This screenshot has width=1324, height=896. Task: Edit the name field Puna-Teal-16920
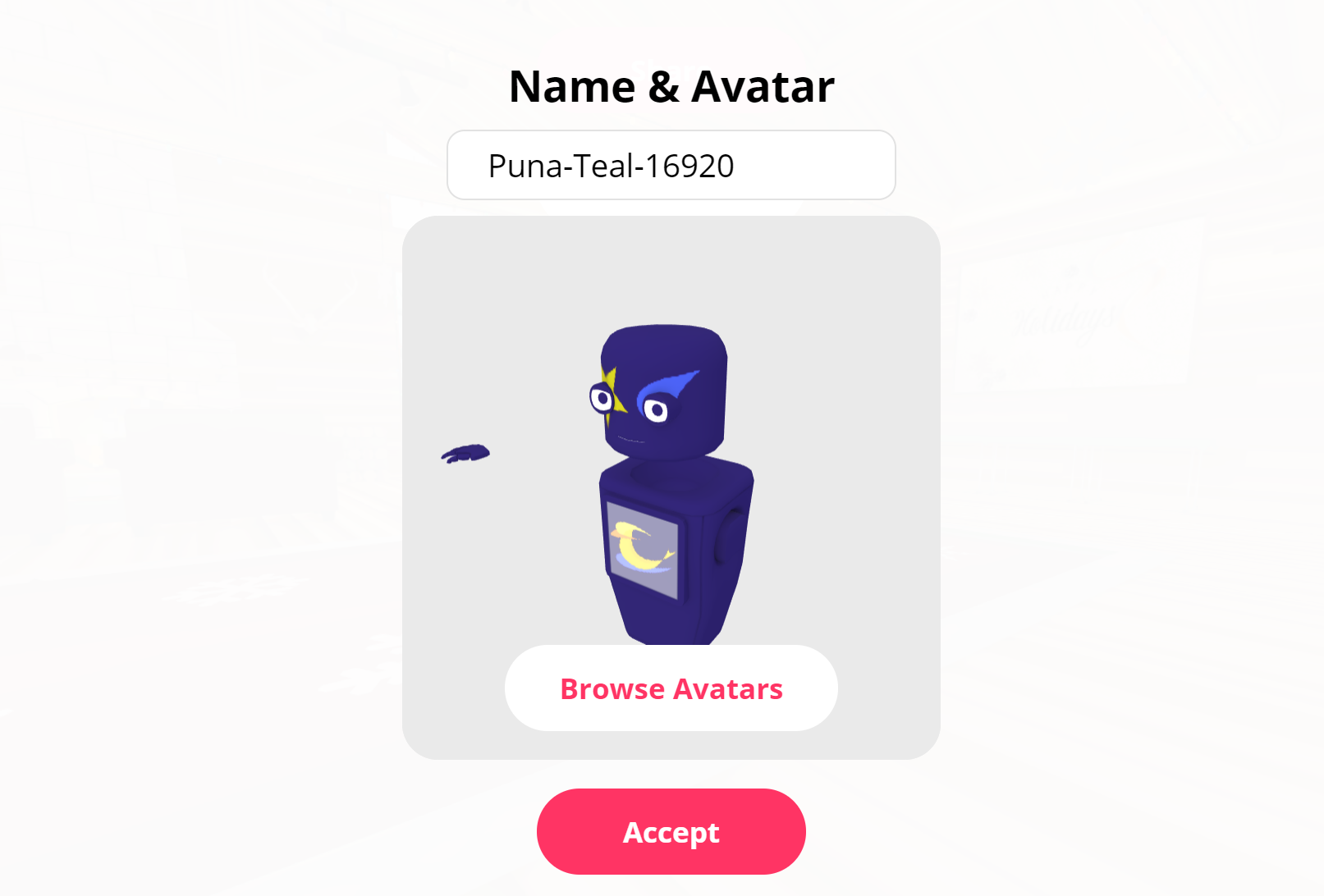coord(671,165)
